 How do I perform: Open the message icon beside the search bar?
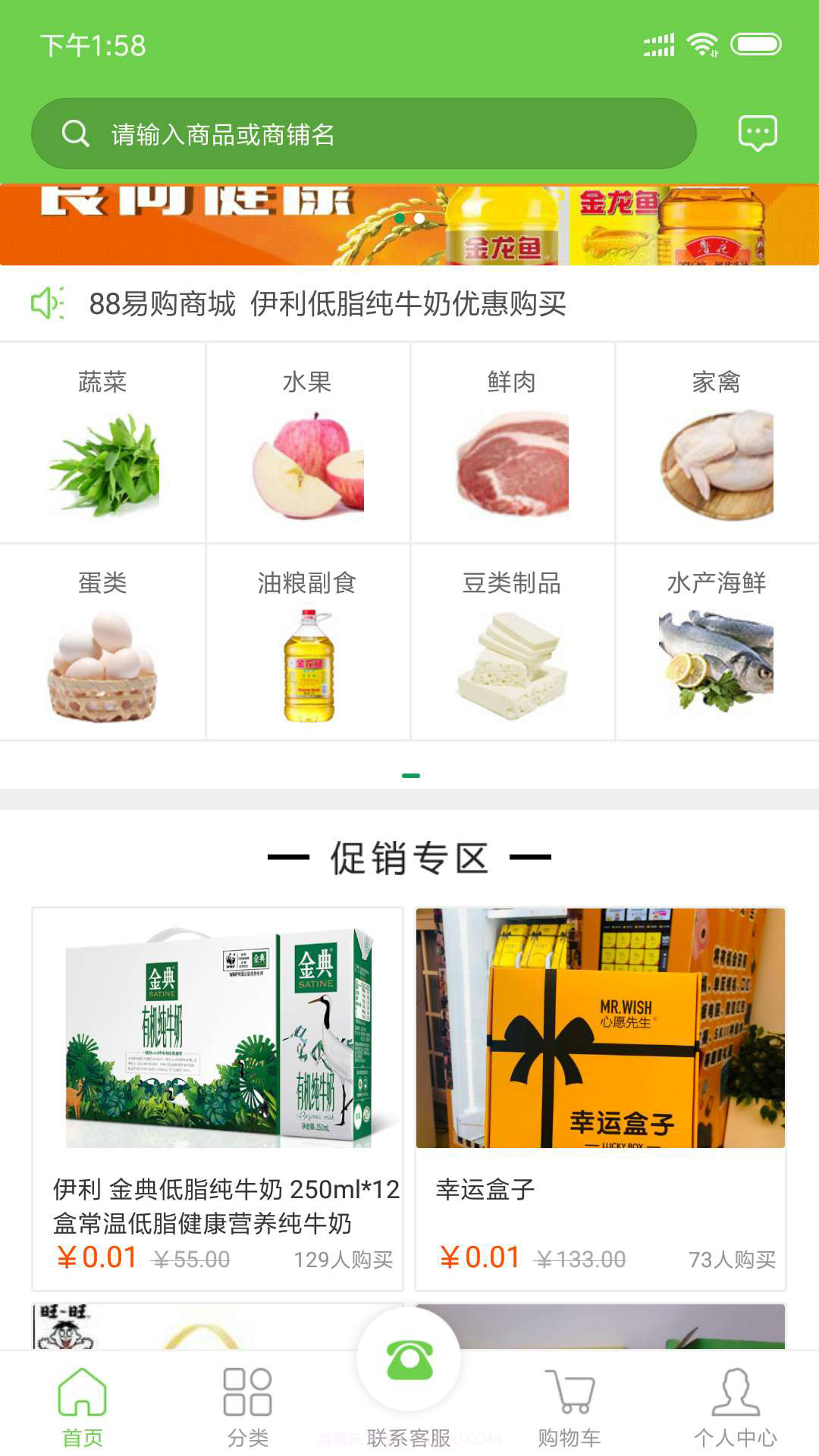756,133
